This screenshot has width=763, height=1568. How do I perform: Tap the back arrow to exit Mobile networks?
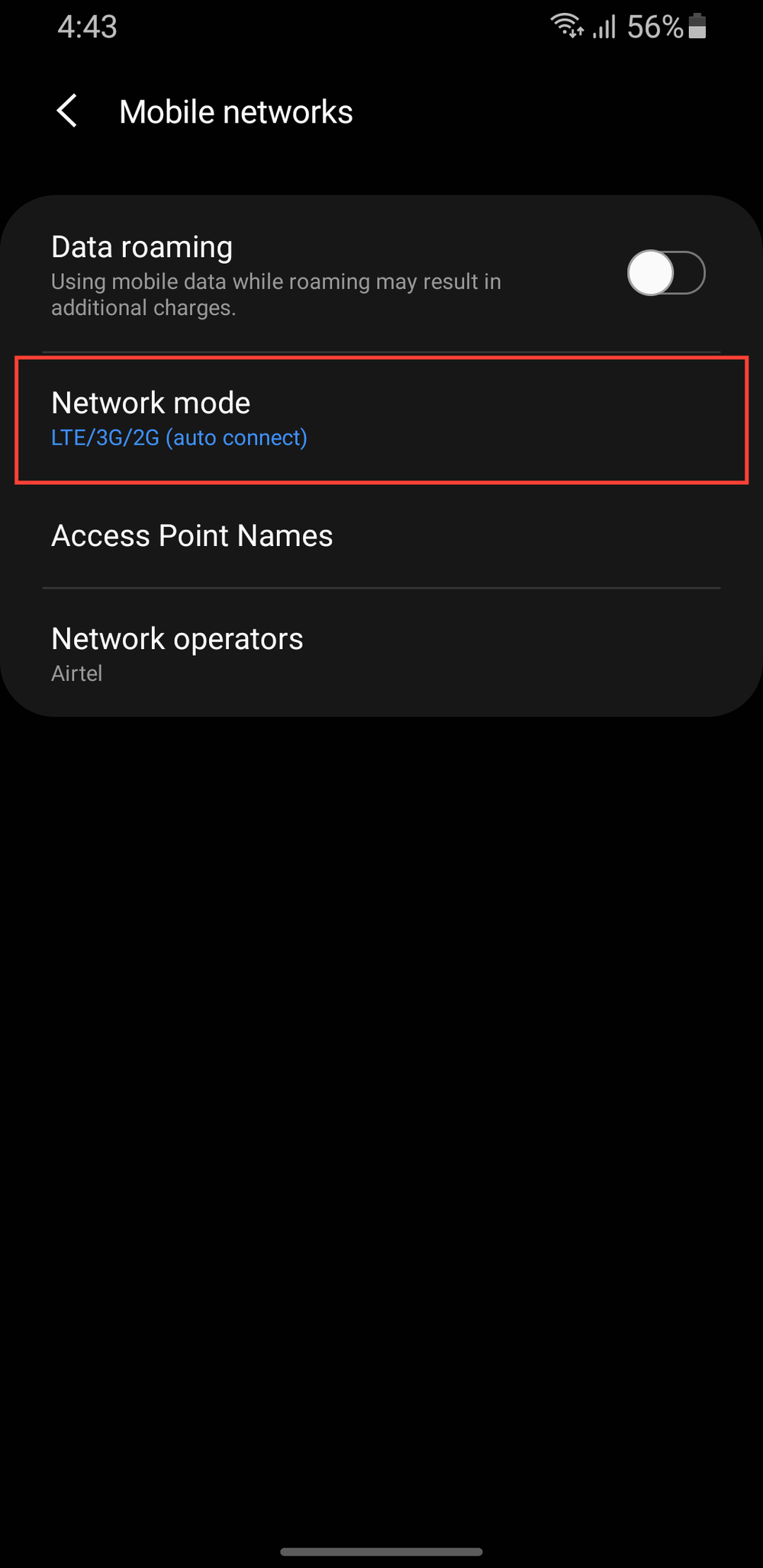pyautogui.click(x=67, y=111)
